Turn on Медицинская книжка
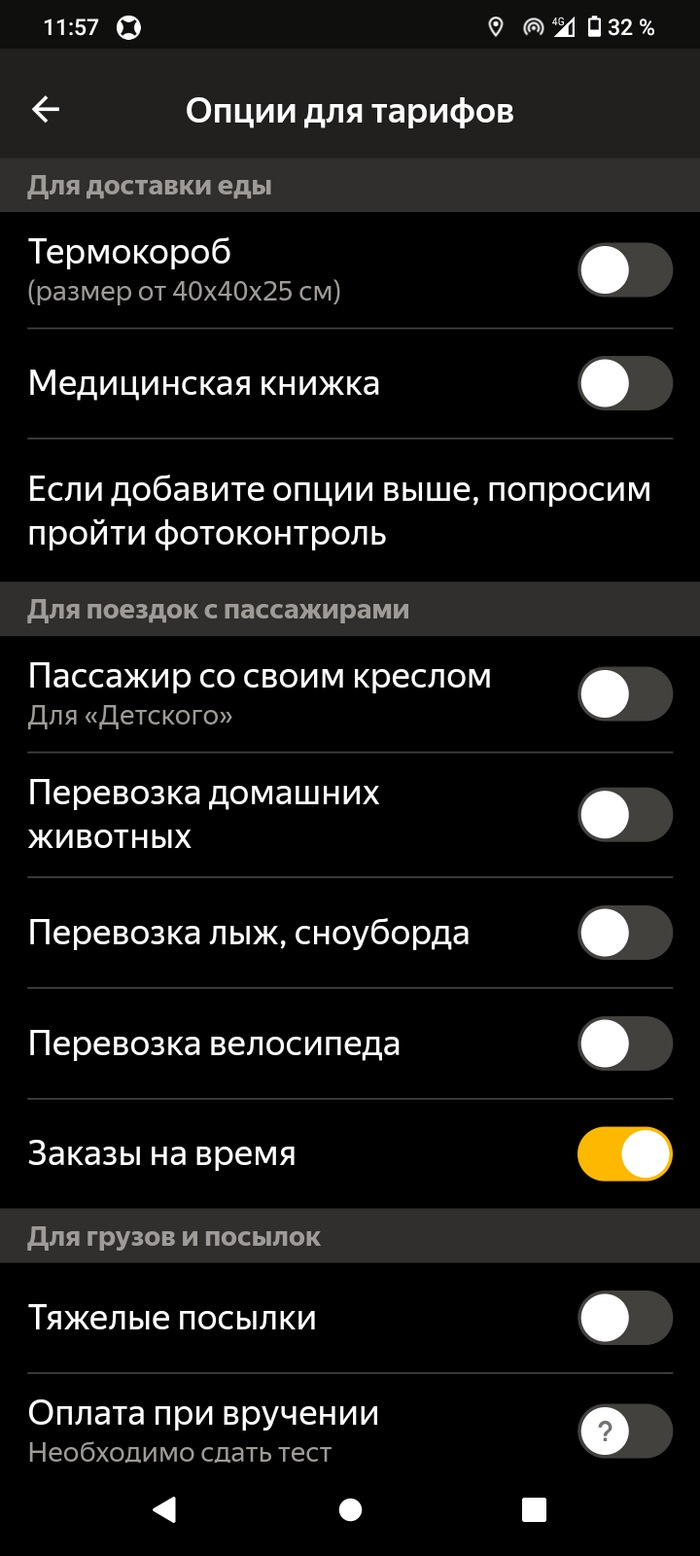The image size is (700, 1556). pyautogui.click(x=624, y=383)
